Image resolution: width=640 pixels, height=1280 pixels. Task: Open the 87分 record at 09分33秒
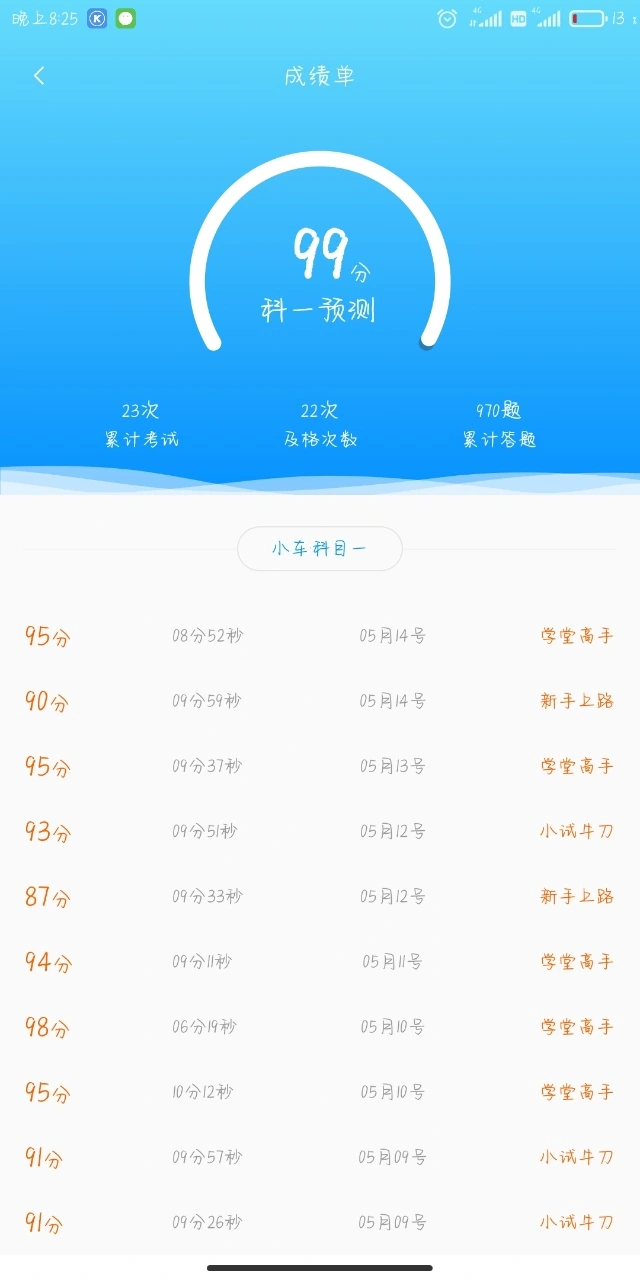319,896
